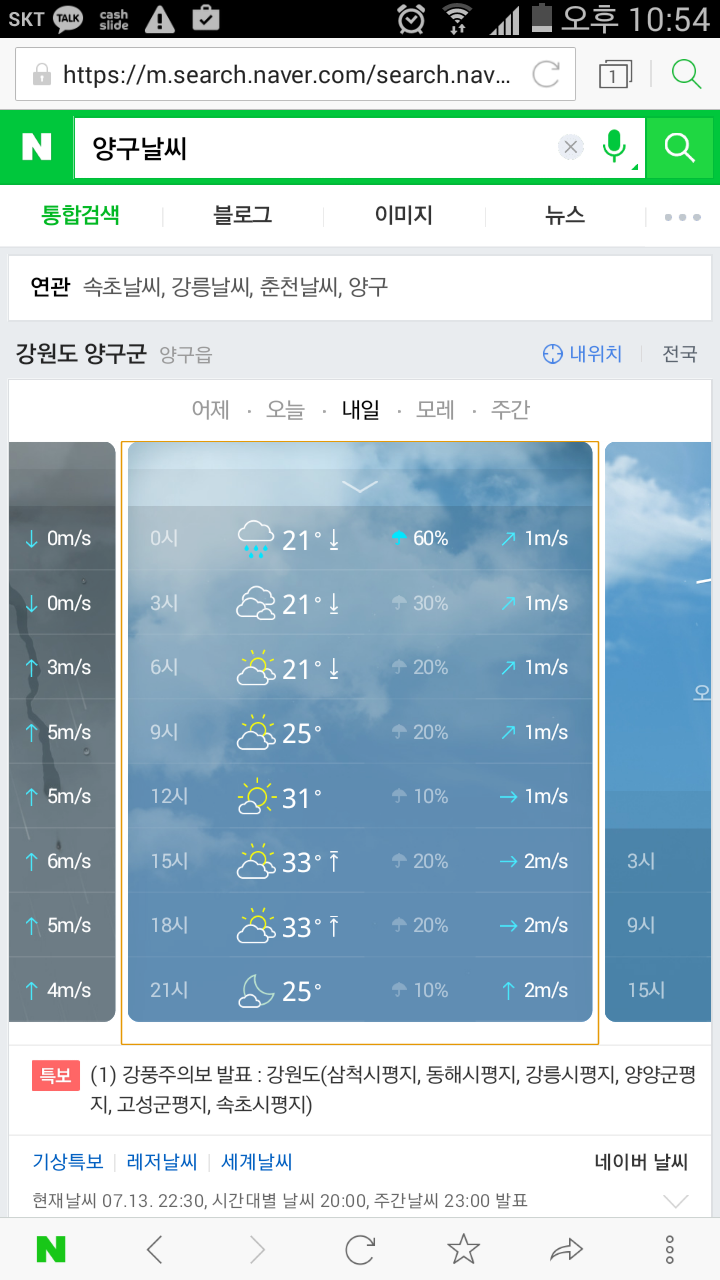Select the 주간 weekly forecast tab
720x1280 pixels.
coord(510,410)
